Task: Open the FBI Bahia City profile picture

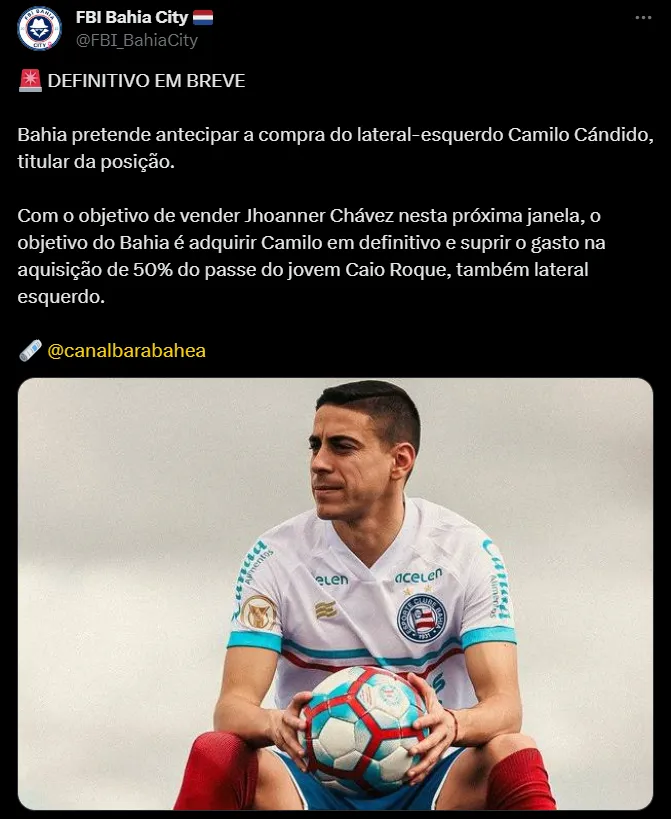Action: (39, 29)
